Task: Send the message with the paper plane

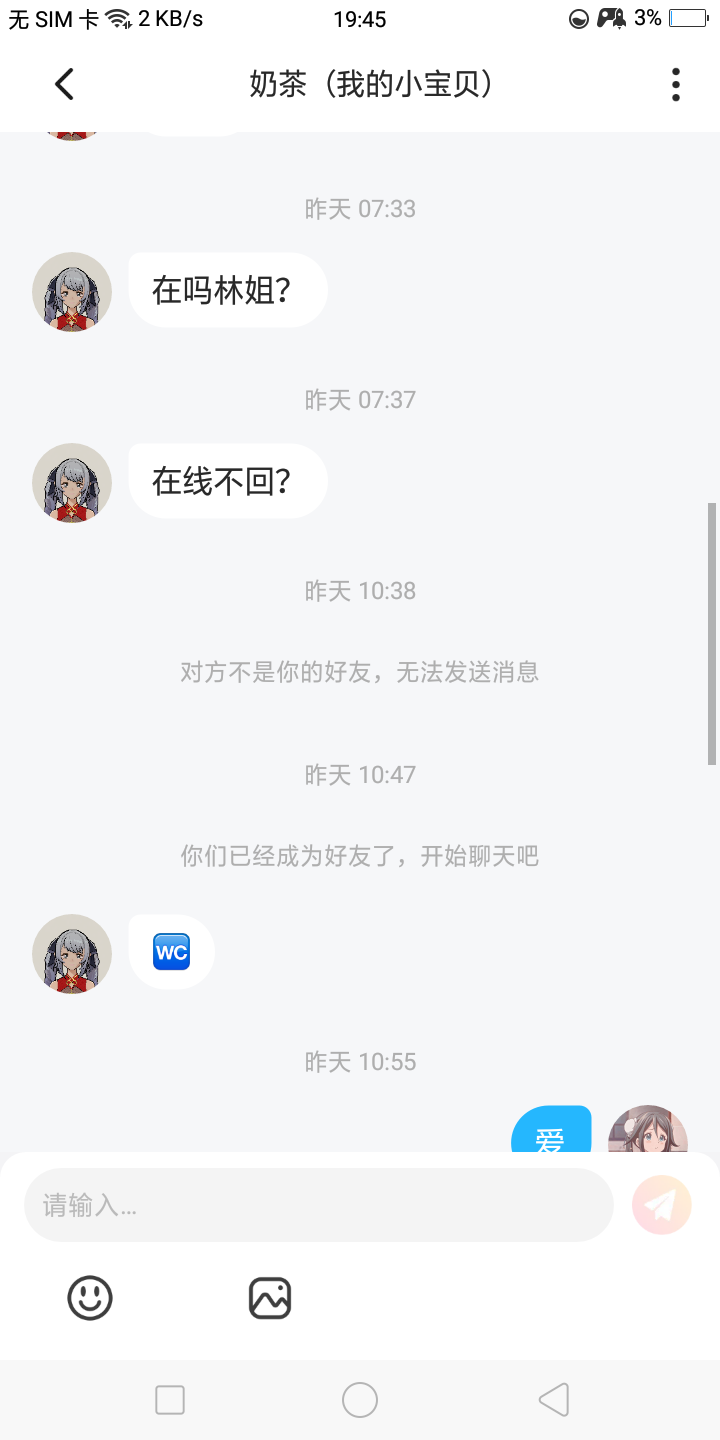Action: [x=661, y=1205]
